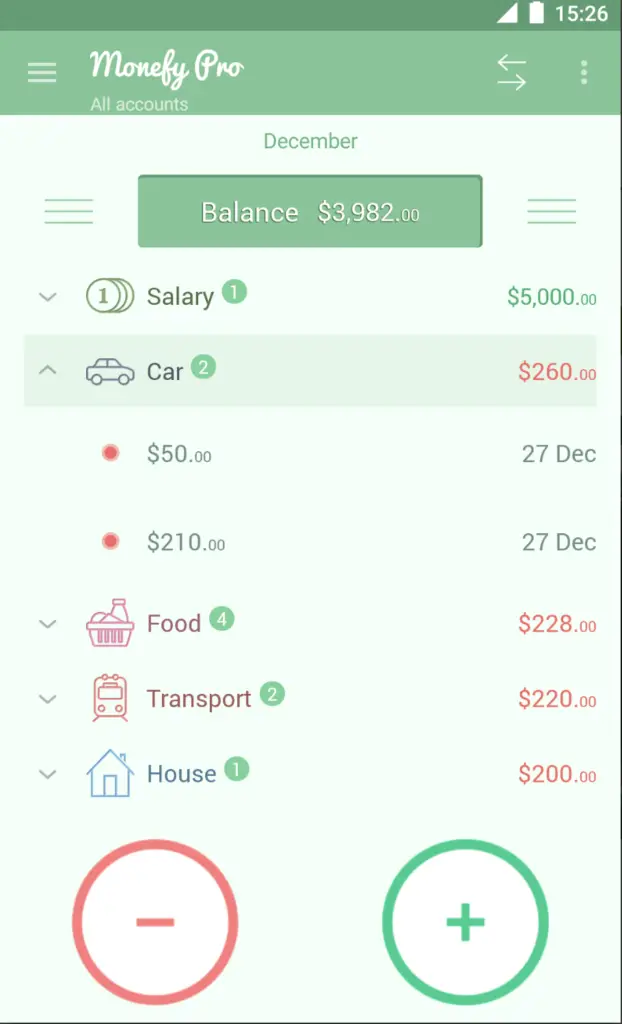
Task: Open the left panel lines handle
Action: pyautogui.click(x=69, y=211)
